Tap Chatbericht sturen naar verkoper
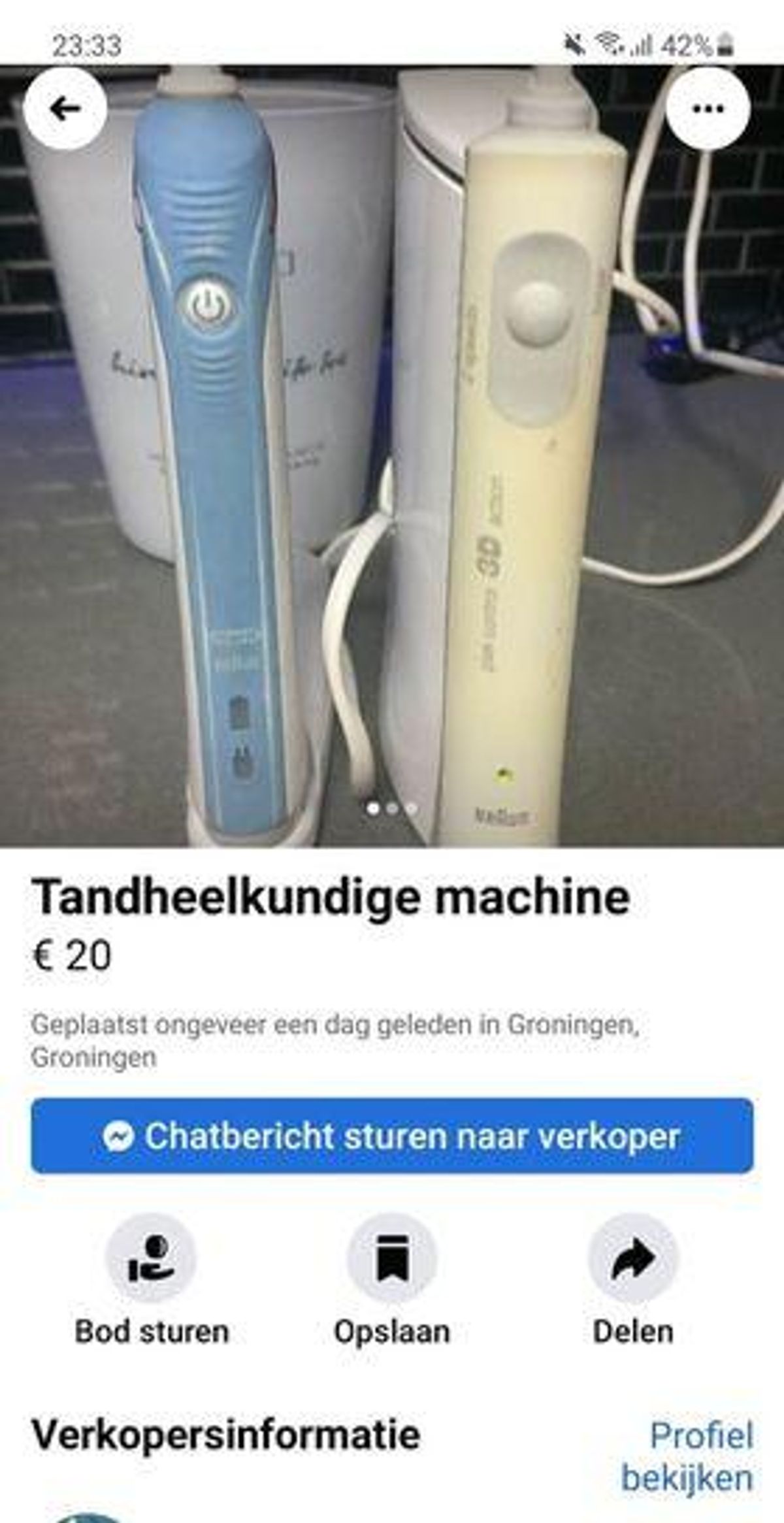This screenshot has width=784, height=1523. click(x=392, y=1136)
